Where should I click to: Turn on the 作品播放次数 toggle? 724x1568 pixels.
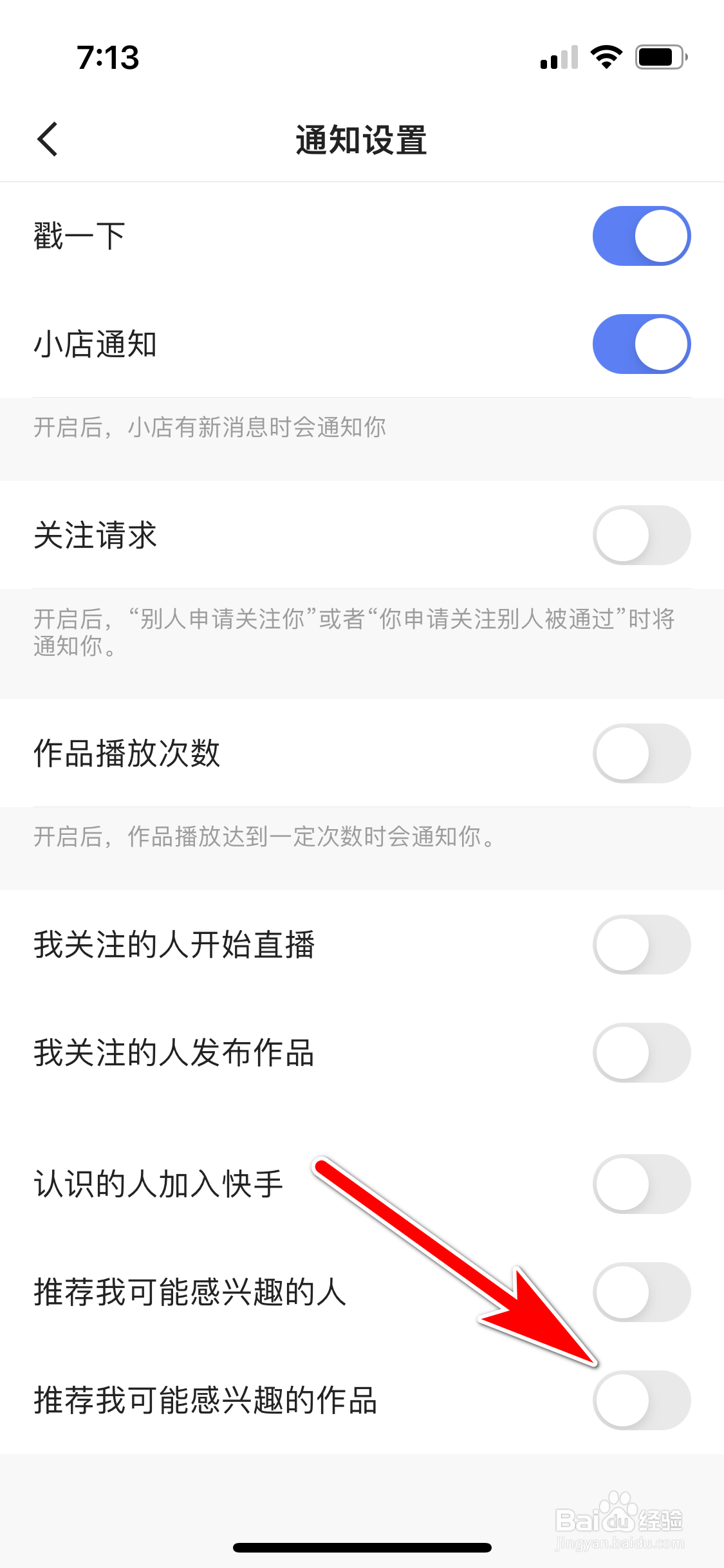pyautogui.click(x=640, y=753)
